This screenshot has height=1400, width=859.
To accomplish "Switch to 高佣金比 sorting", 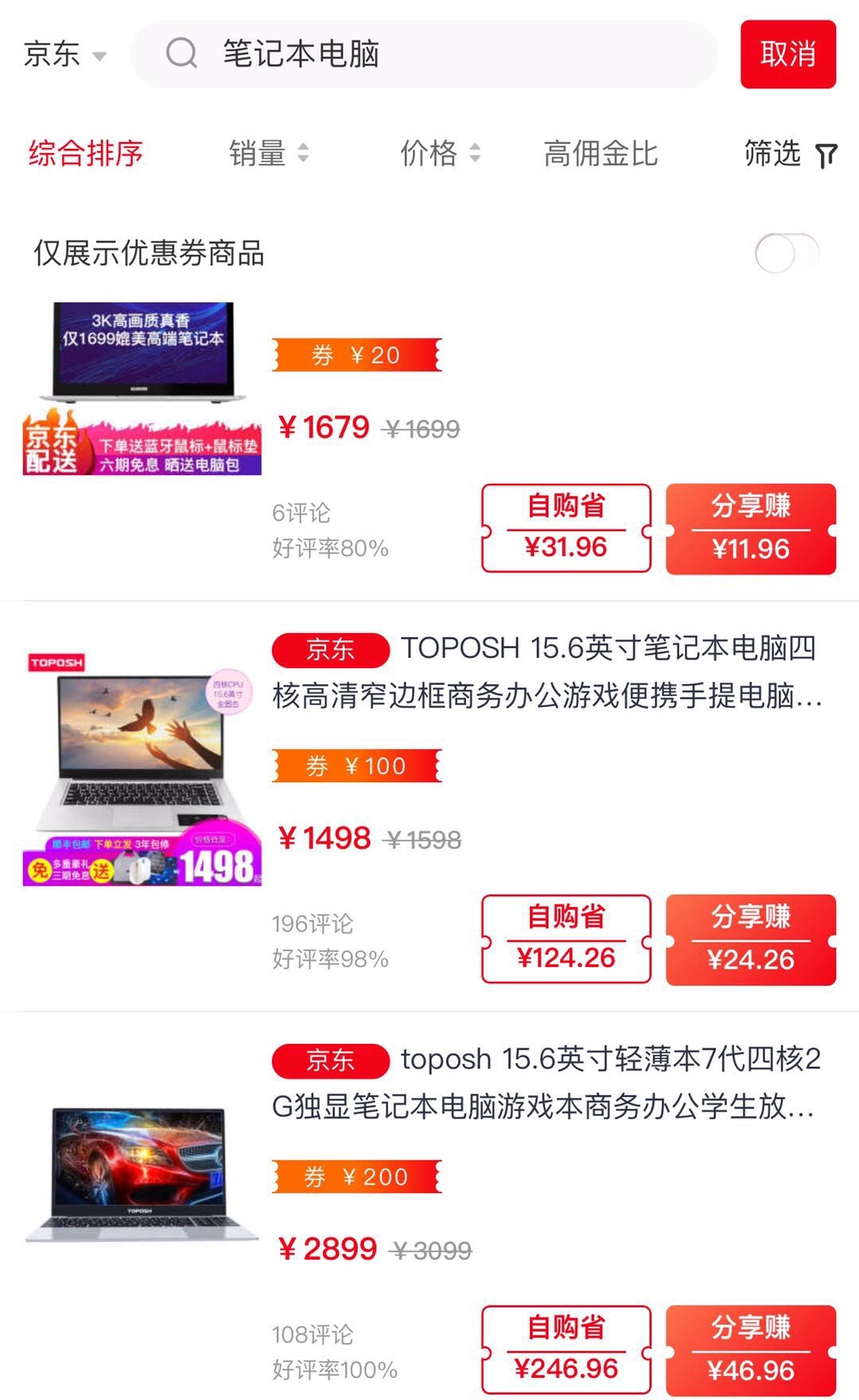I will coord(601,153).
